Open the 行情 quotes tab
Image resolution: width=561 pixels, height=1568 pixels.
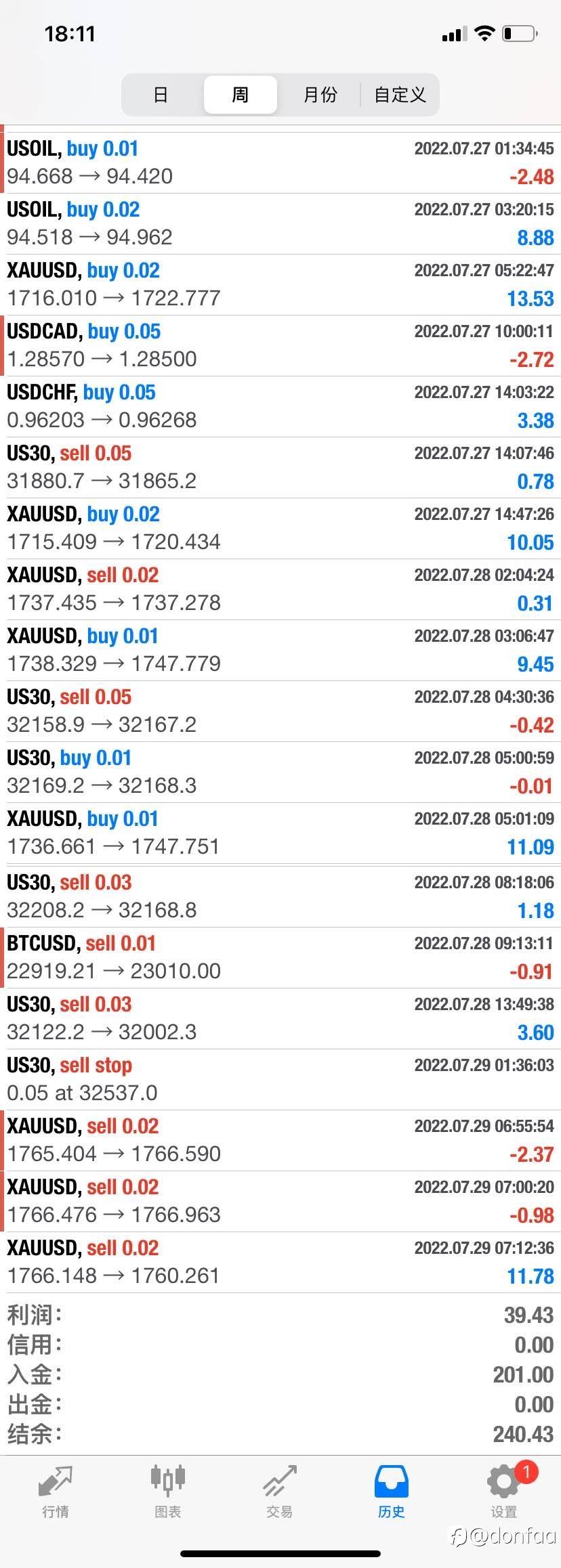[x=56, y=1492]
